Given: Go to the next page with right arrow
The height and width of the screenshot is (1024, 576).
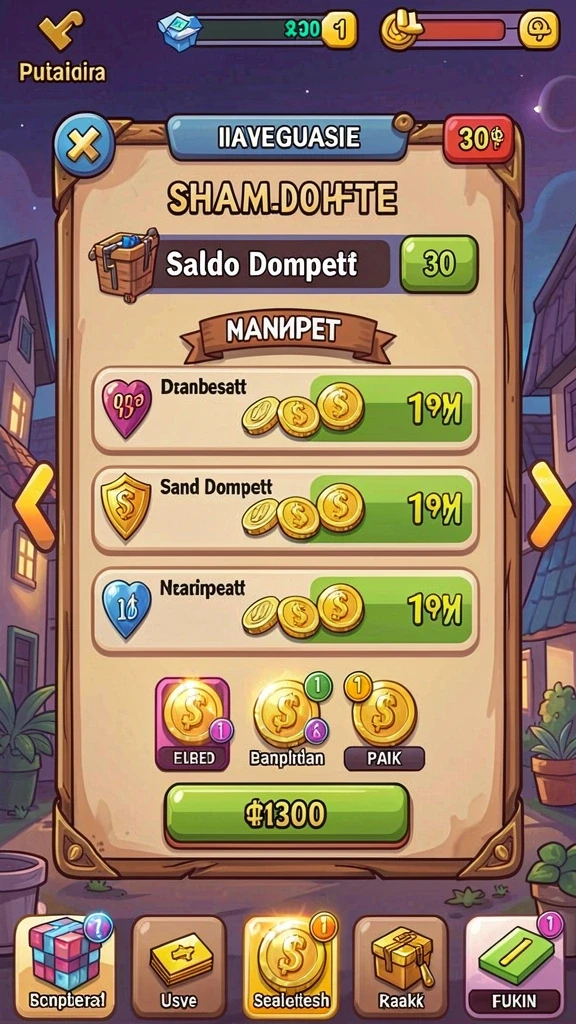Looking at the screenshot, I should (549, 506).
